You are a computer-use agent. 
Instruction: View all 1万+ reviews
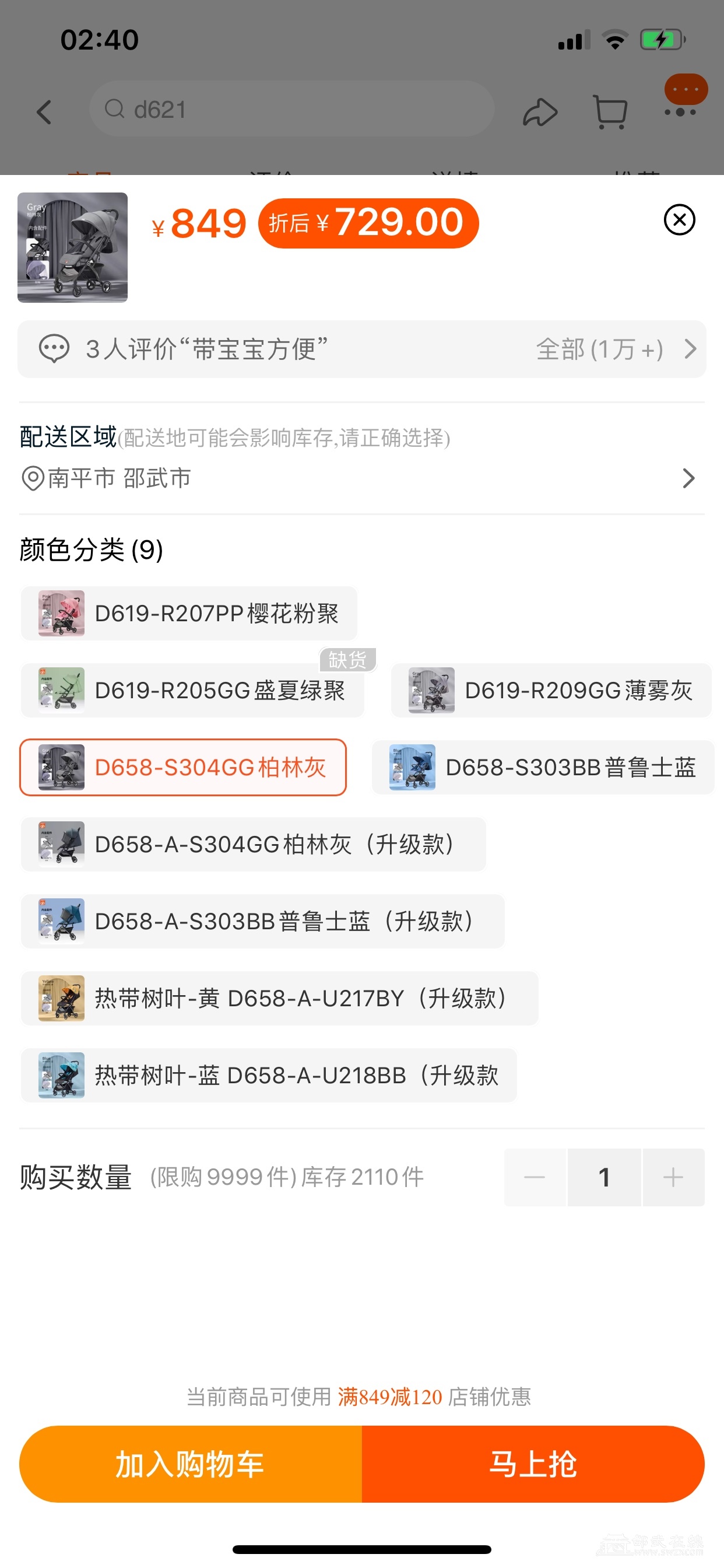point(614,349)
